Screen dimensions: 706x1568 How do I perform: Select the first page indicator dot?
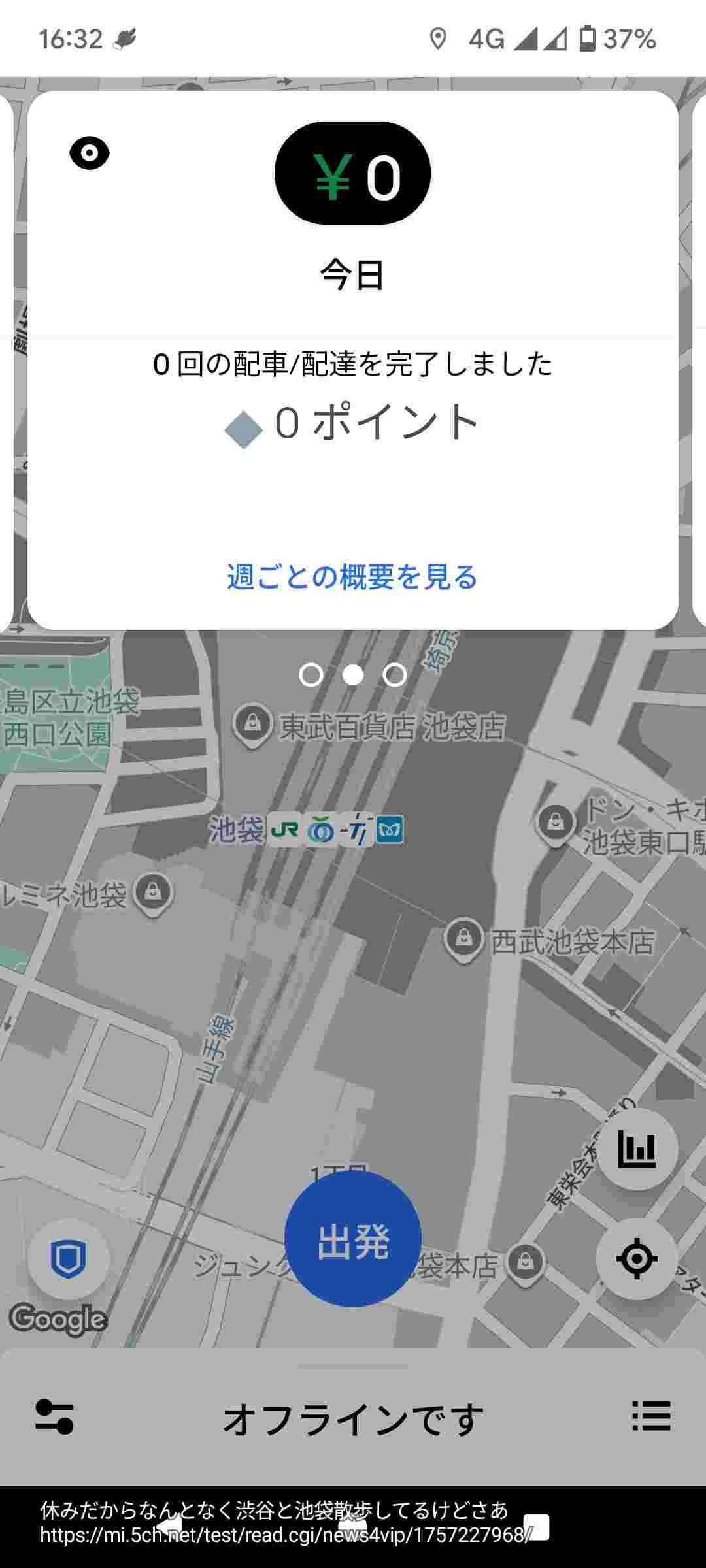[x=311, y=675]
